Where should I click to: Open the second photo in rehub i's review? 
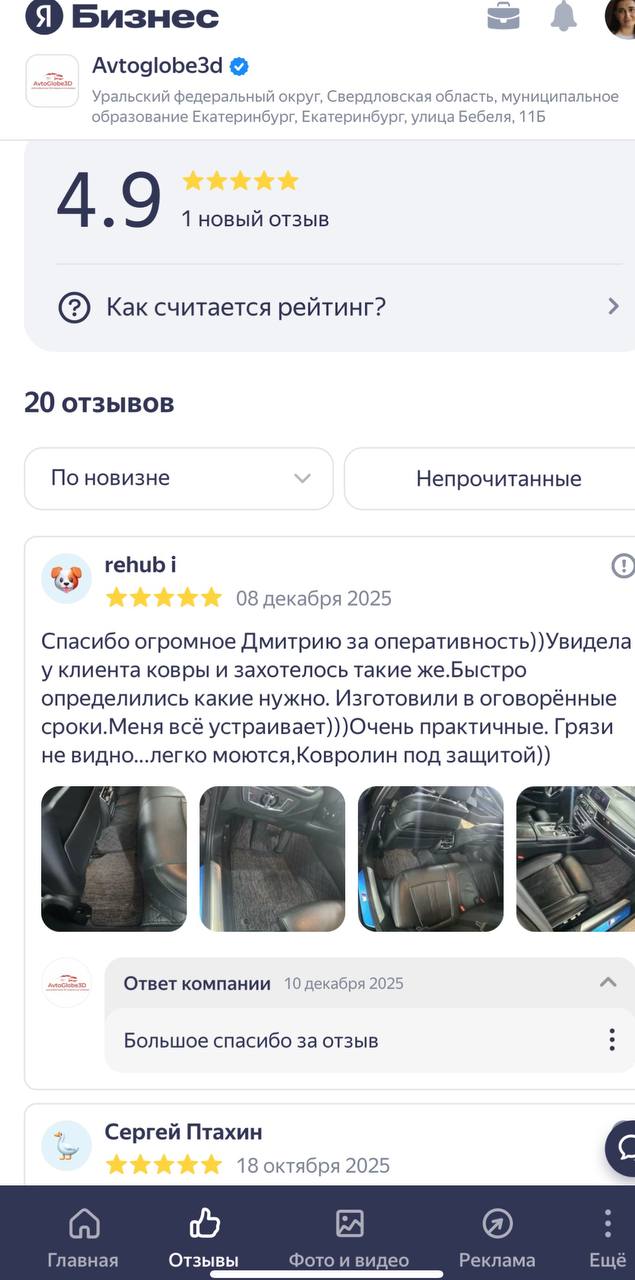tap(272, 858)
